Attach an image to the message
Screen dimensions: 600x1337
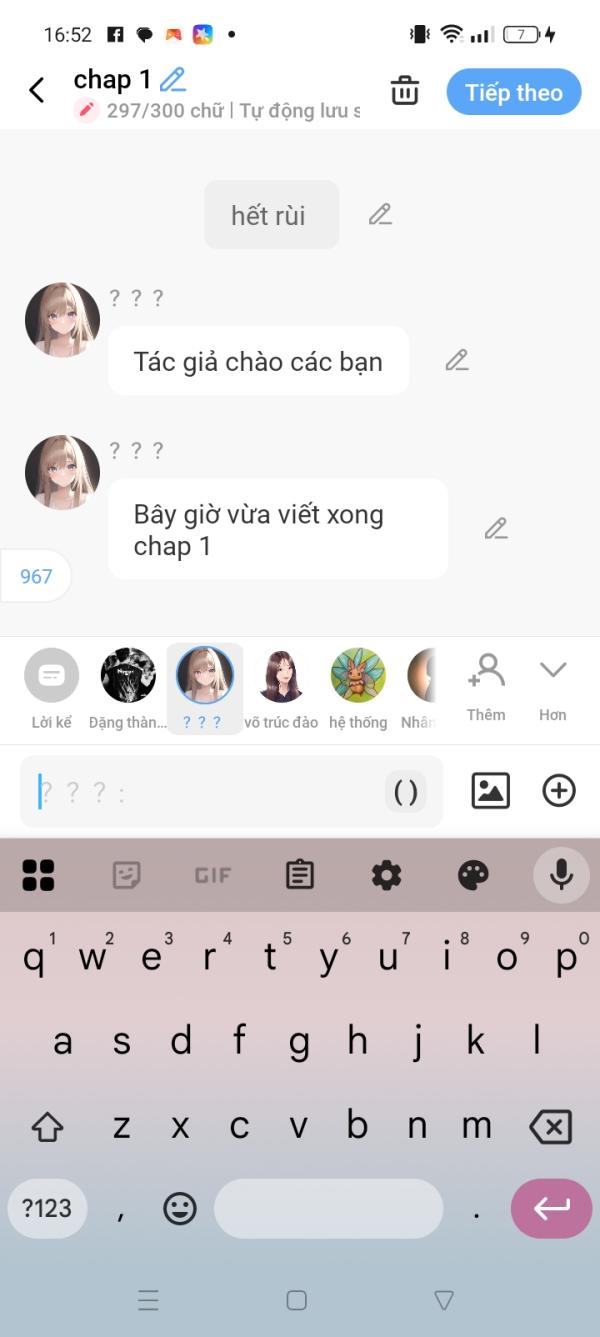[x=490, y=791]
